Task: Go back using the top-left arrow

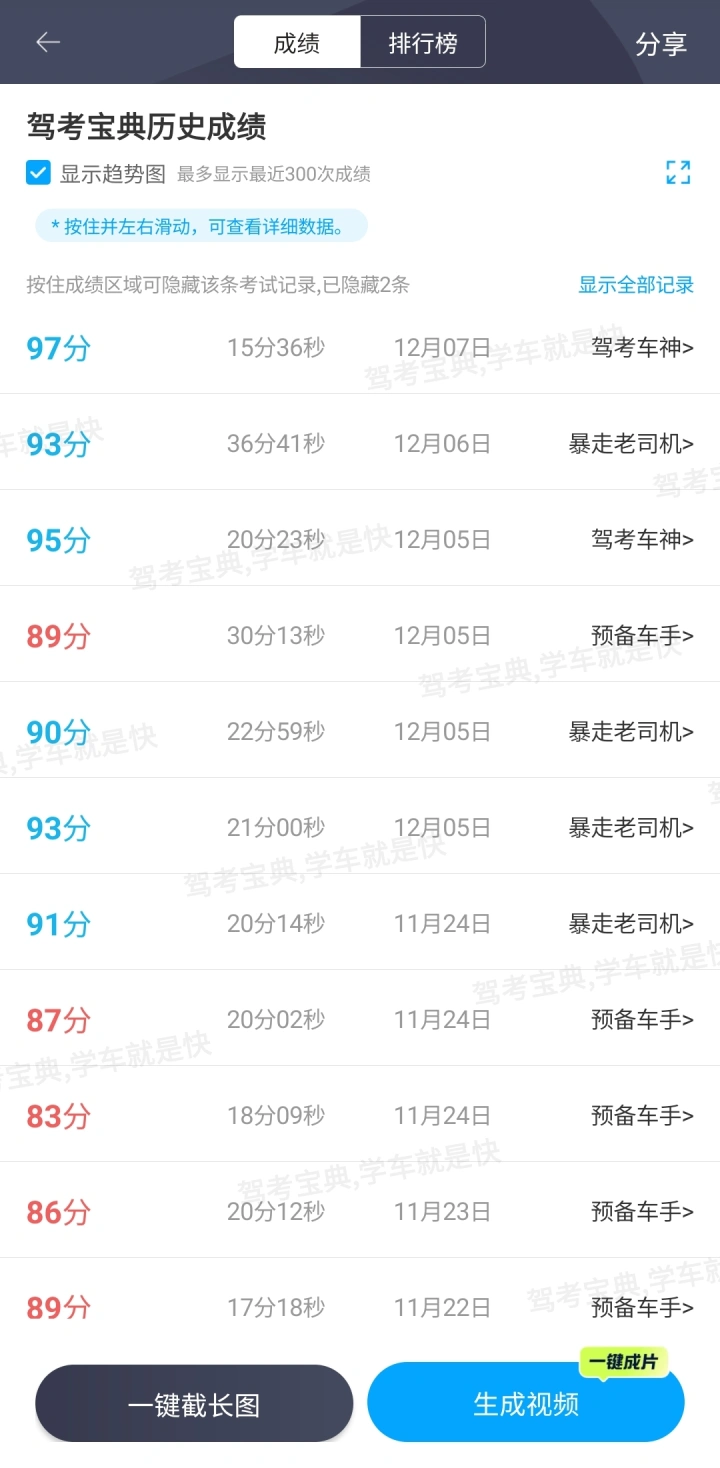Action: tap(48, 42)
